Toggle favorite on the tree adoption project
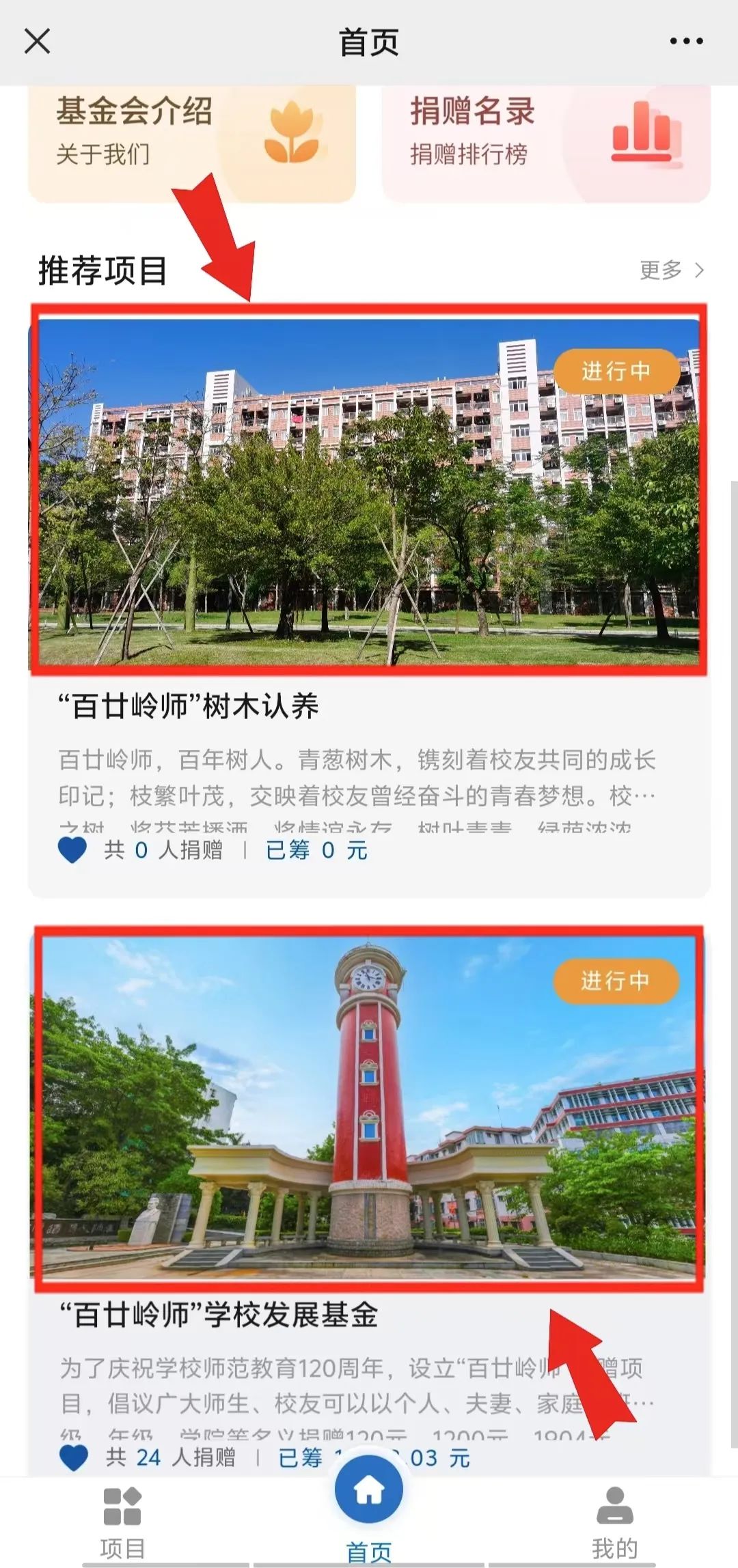This screenshot has width=738, height=1568. tap(70, 849)
